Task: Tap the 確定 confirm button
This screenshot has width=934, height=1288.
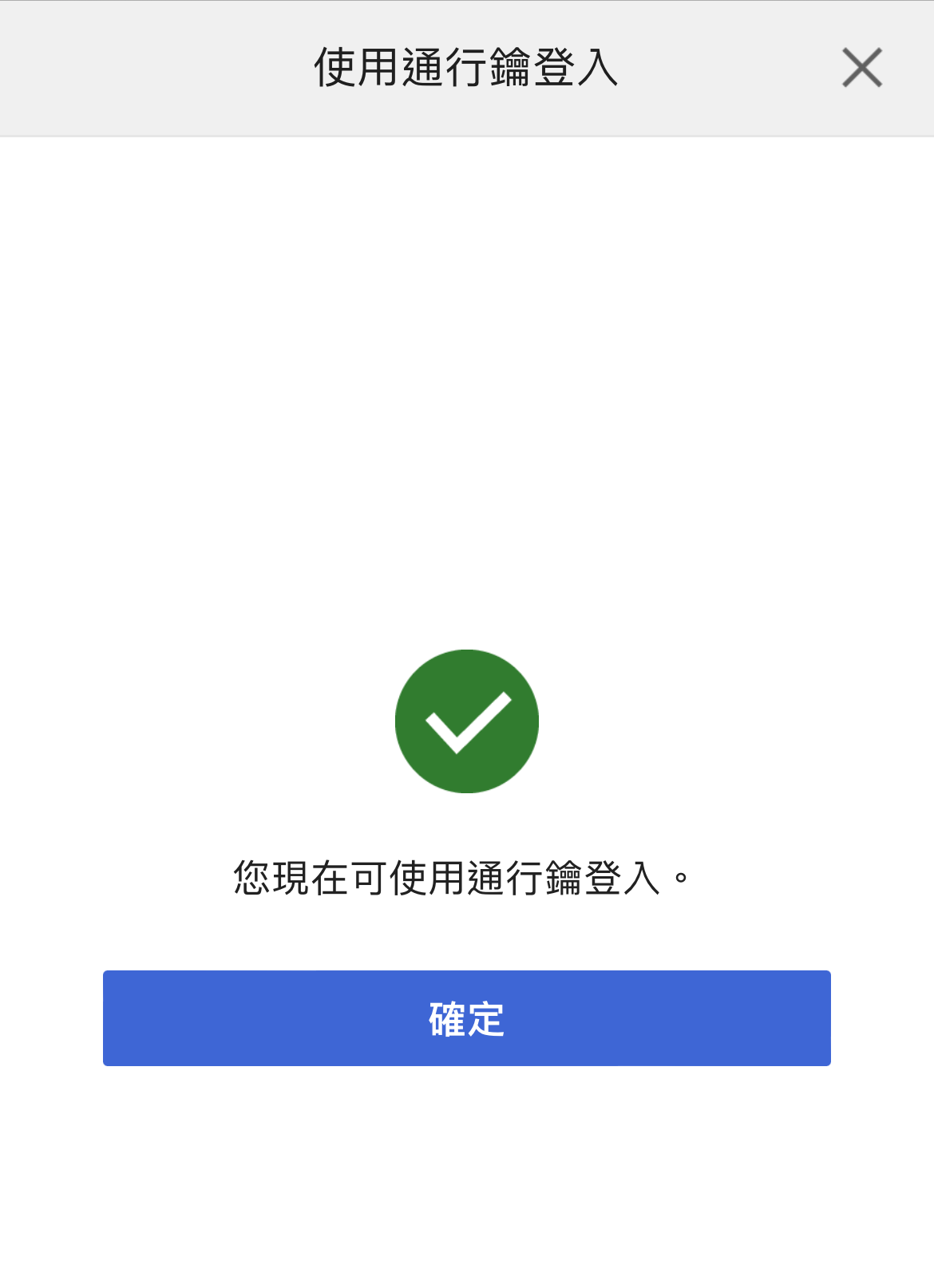Action: (x=466, y=1017)
